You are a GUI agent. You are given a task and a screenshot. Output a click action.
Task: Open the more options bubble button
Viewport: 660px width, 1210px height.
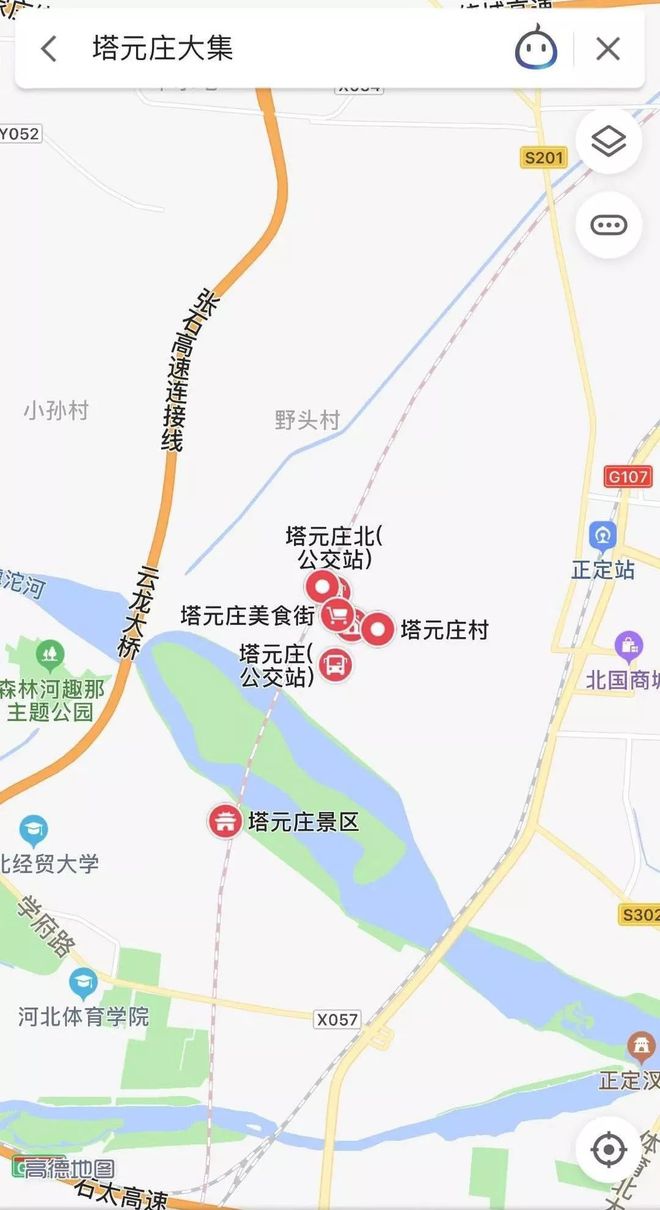point(608,225)
